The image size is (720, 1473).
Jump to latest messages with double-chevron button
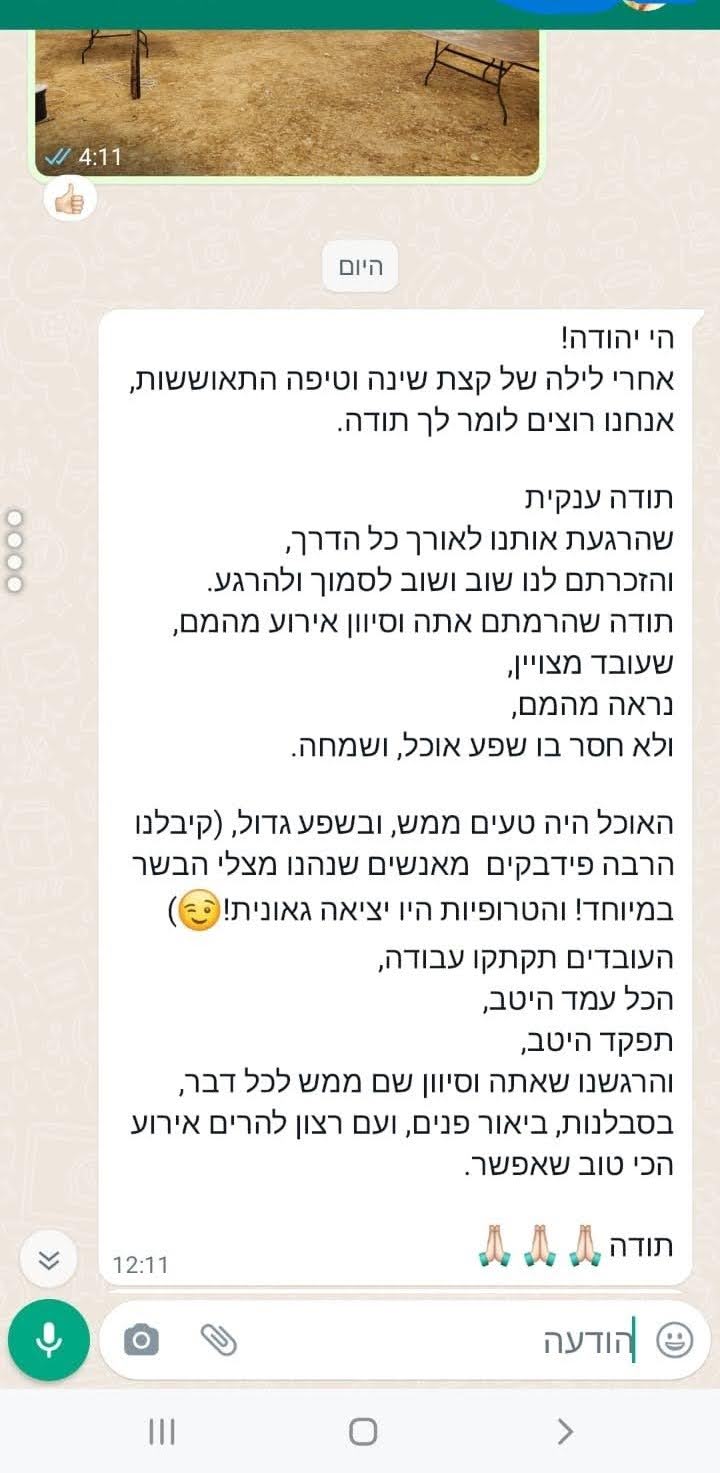point(49,1259)
